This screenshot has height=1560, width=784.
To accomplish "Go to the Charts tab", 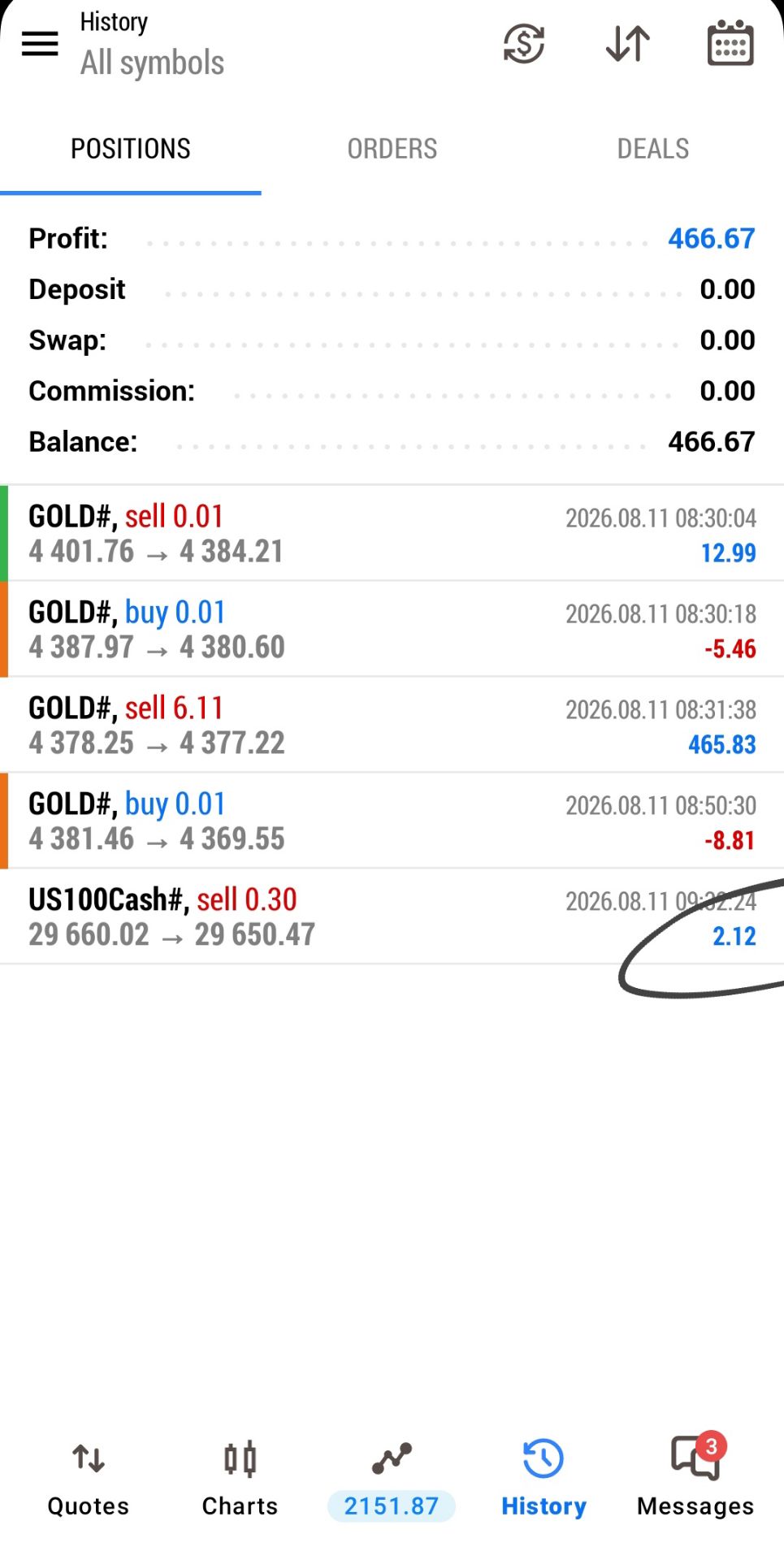I will 240,1479.
